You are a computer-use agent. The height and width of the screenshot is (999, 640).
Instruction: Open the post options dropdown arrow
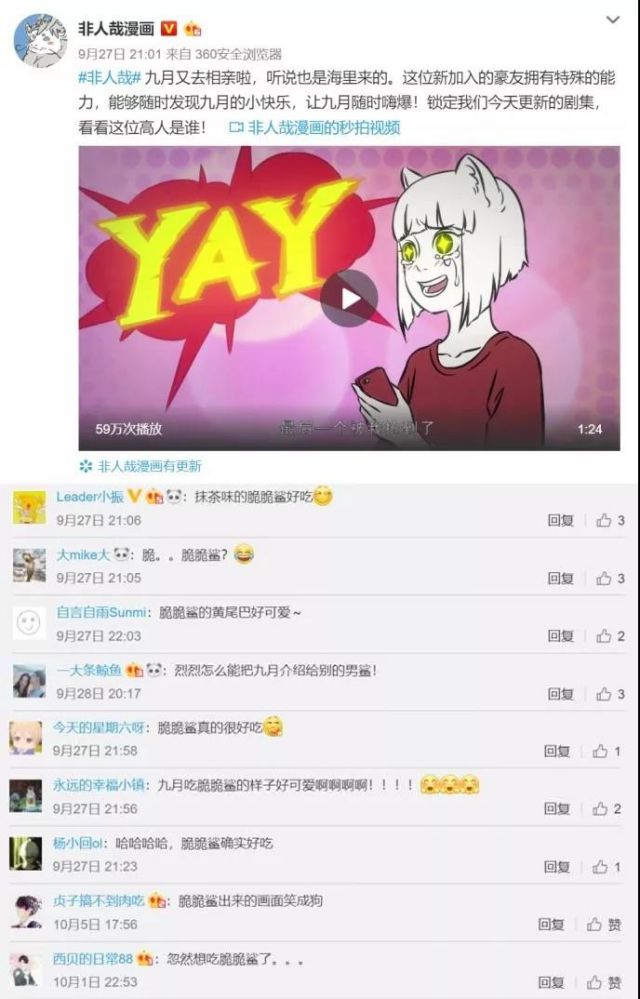click(613, 20)
